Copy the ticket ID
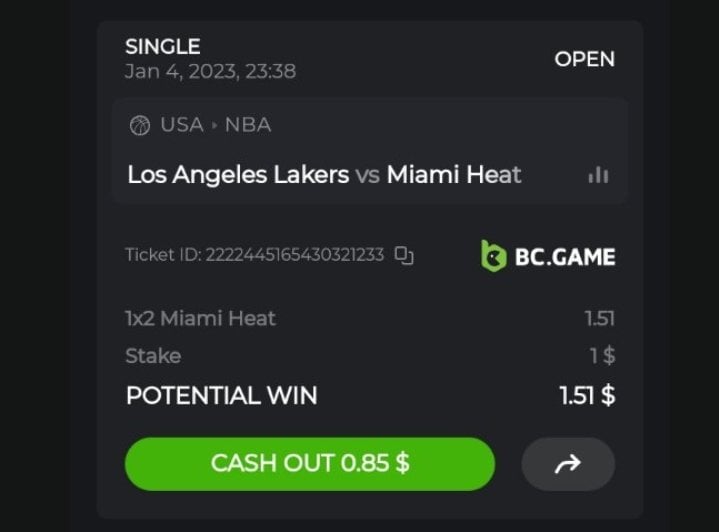Screen dimensions: 719x532 coord(404,255)
